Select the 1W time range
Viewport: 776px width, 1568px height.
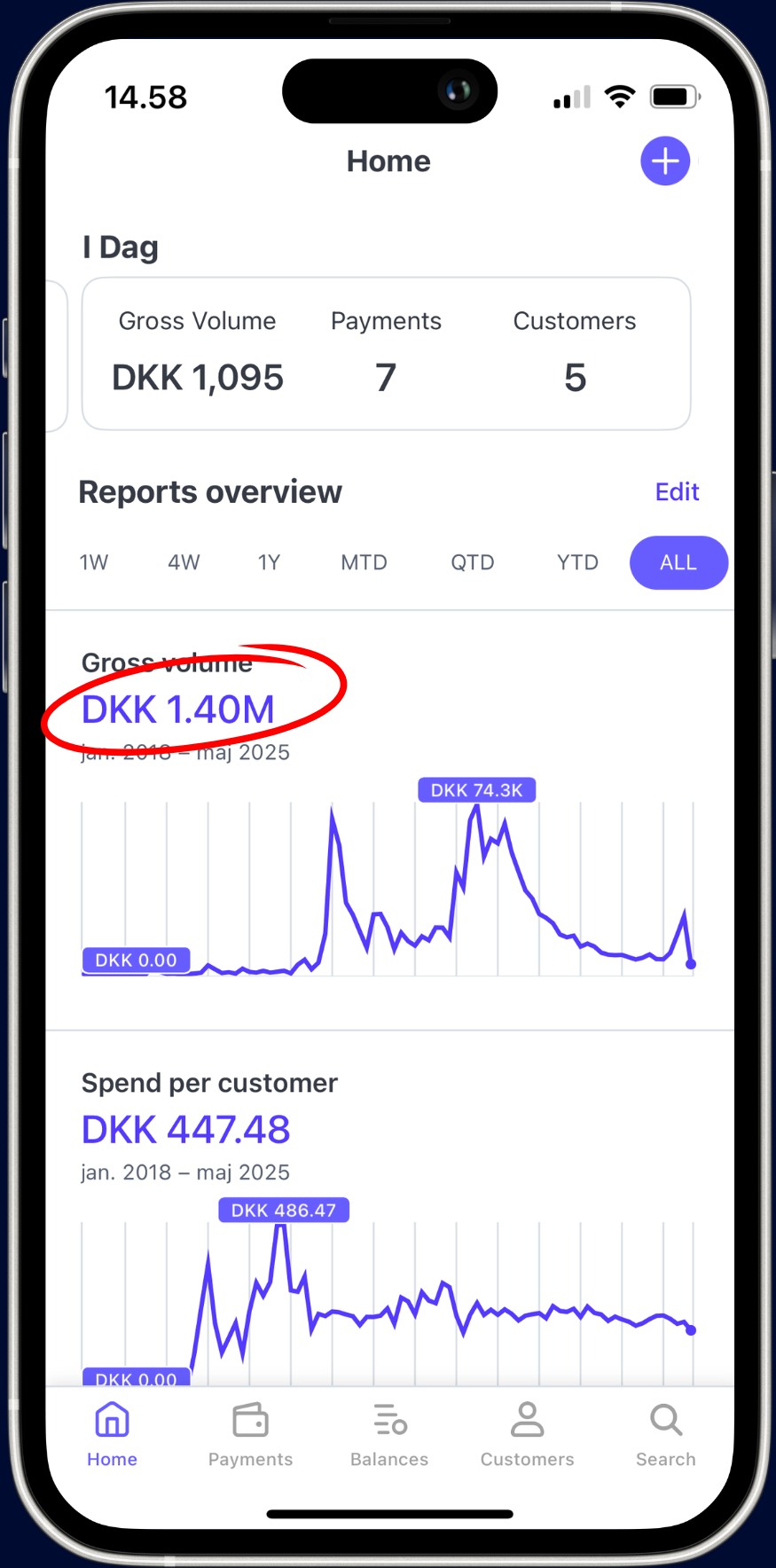click(x=94, y=562)
